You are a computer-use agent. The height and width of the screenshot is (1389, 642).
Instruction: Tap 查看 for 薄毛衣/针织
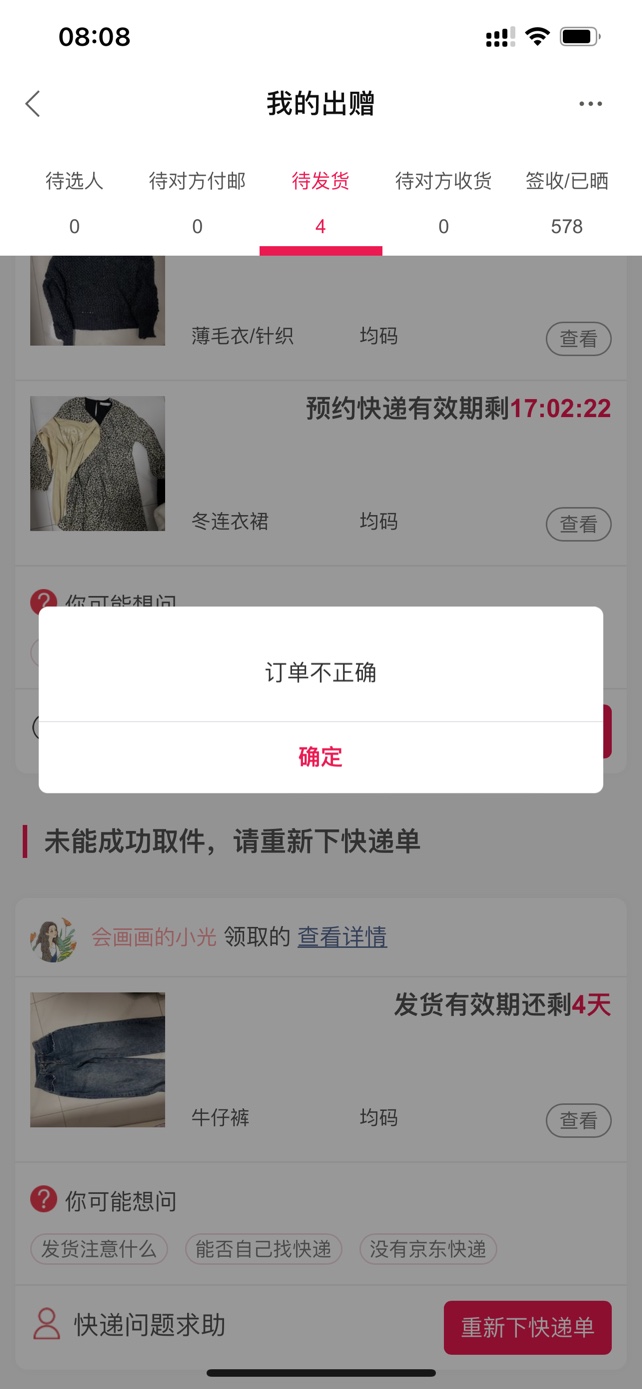tap(578, 339)
